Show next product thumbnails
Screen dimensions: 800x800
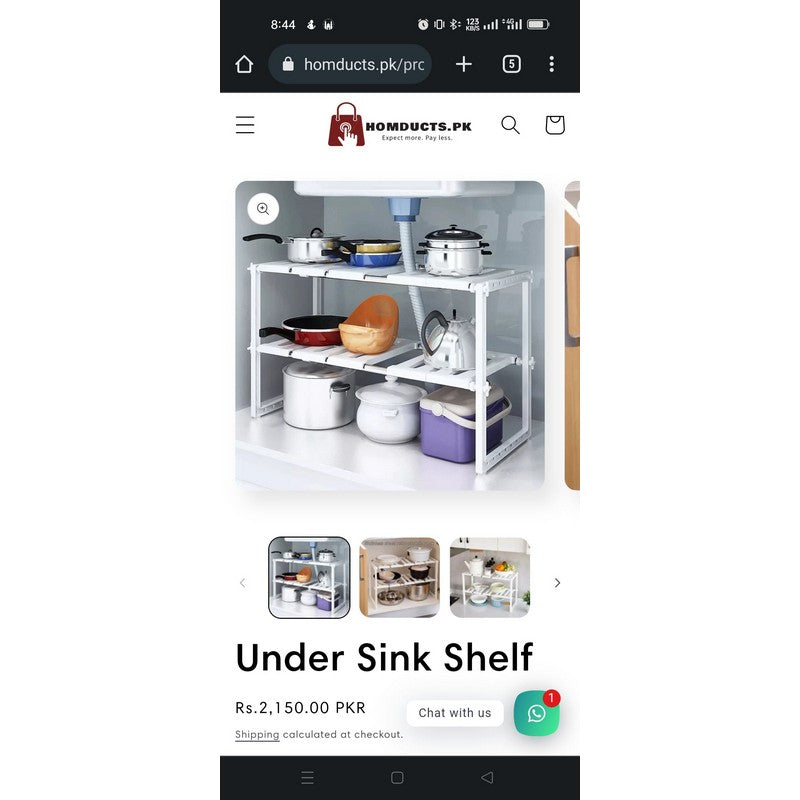click(x=557, y=583)
